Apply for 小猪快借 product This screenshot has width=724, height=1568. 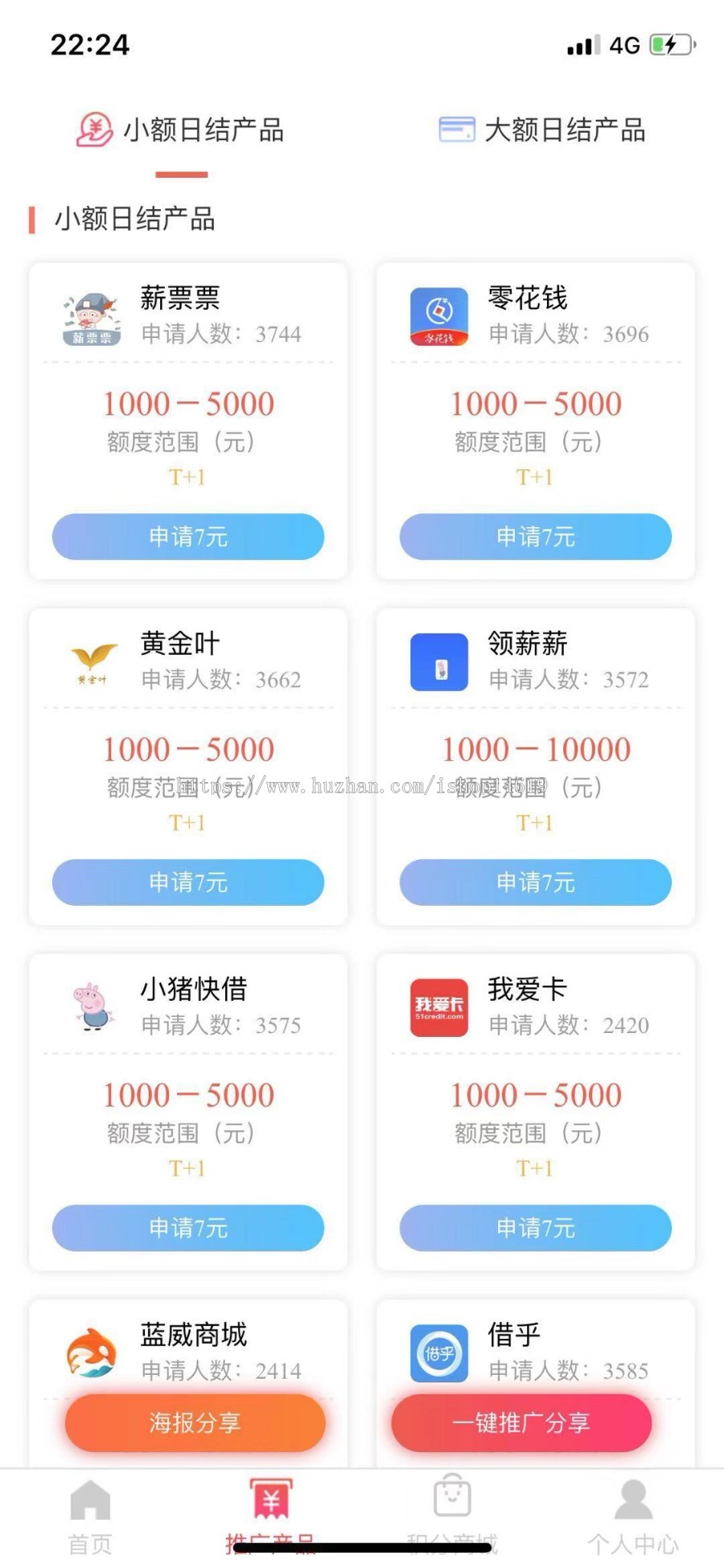coord(188,1228)
